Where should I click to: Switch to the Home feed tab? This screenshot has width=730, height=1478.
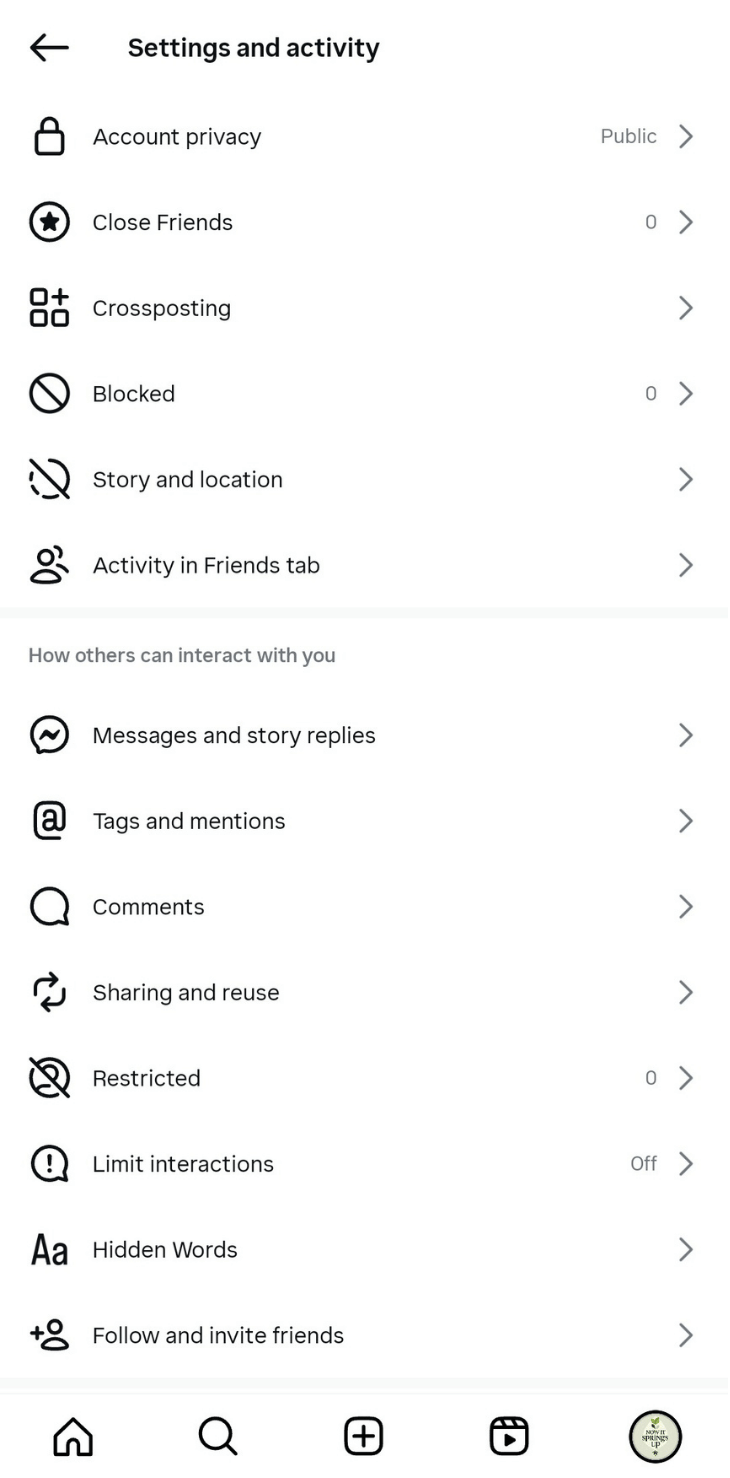point(72,1437)
